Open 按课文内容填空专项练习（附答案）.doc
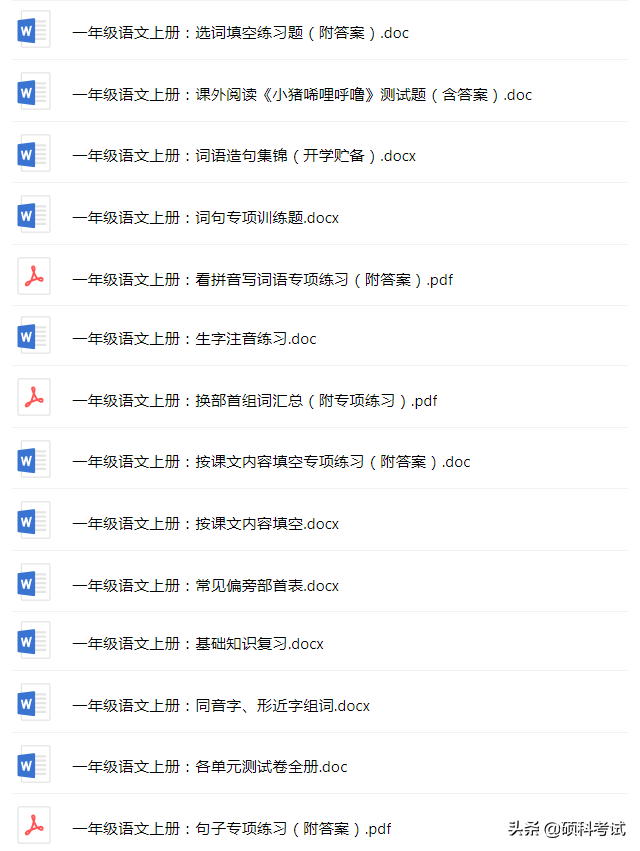 [x=270, y=462]
